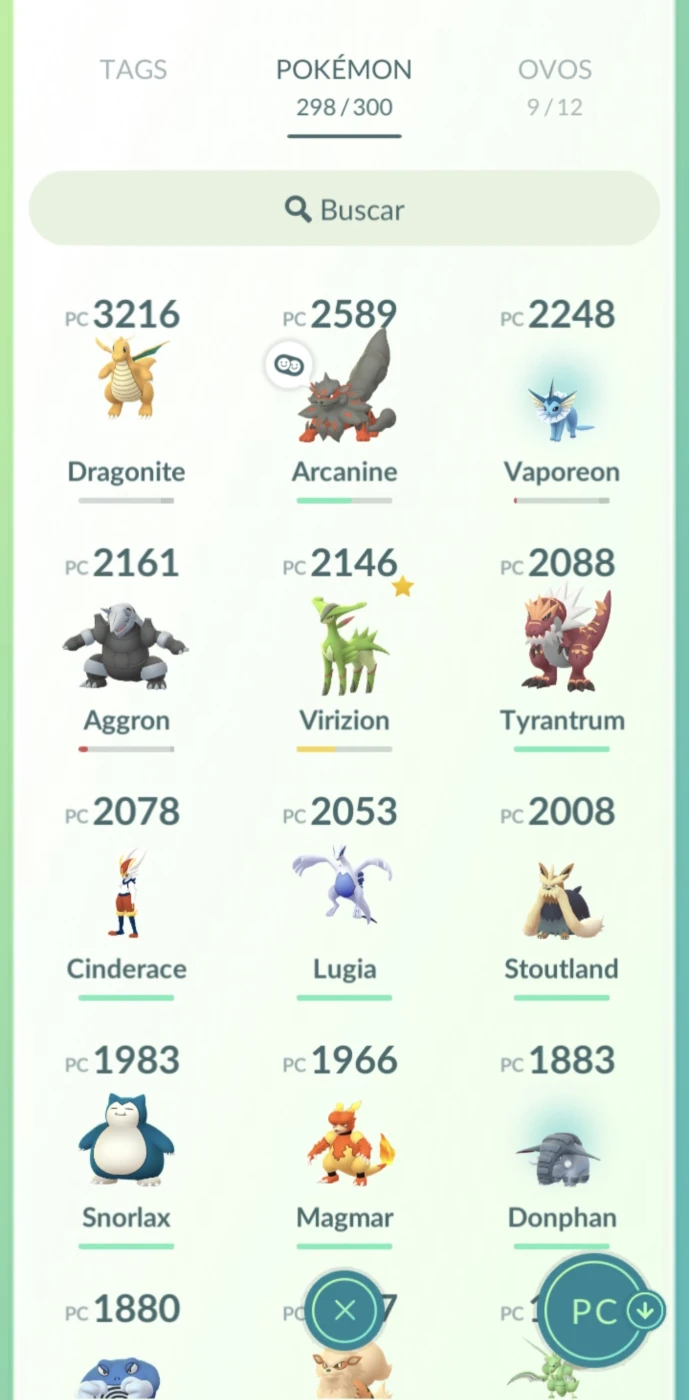Viewport: 689px width, 1400px height.
Task: Open Dragonite with PC 3216
Action: pos(126,400)
